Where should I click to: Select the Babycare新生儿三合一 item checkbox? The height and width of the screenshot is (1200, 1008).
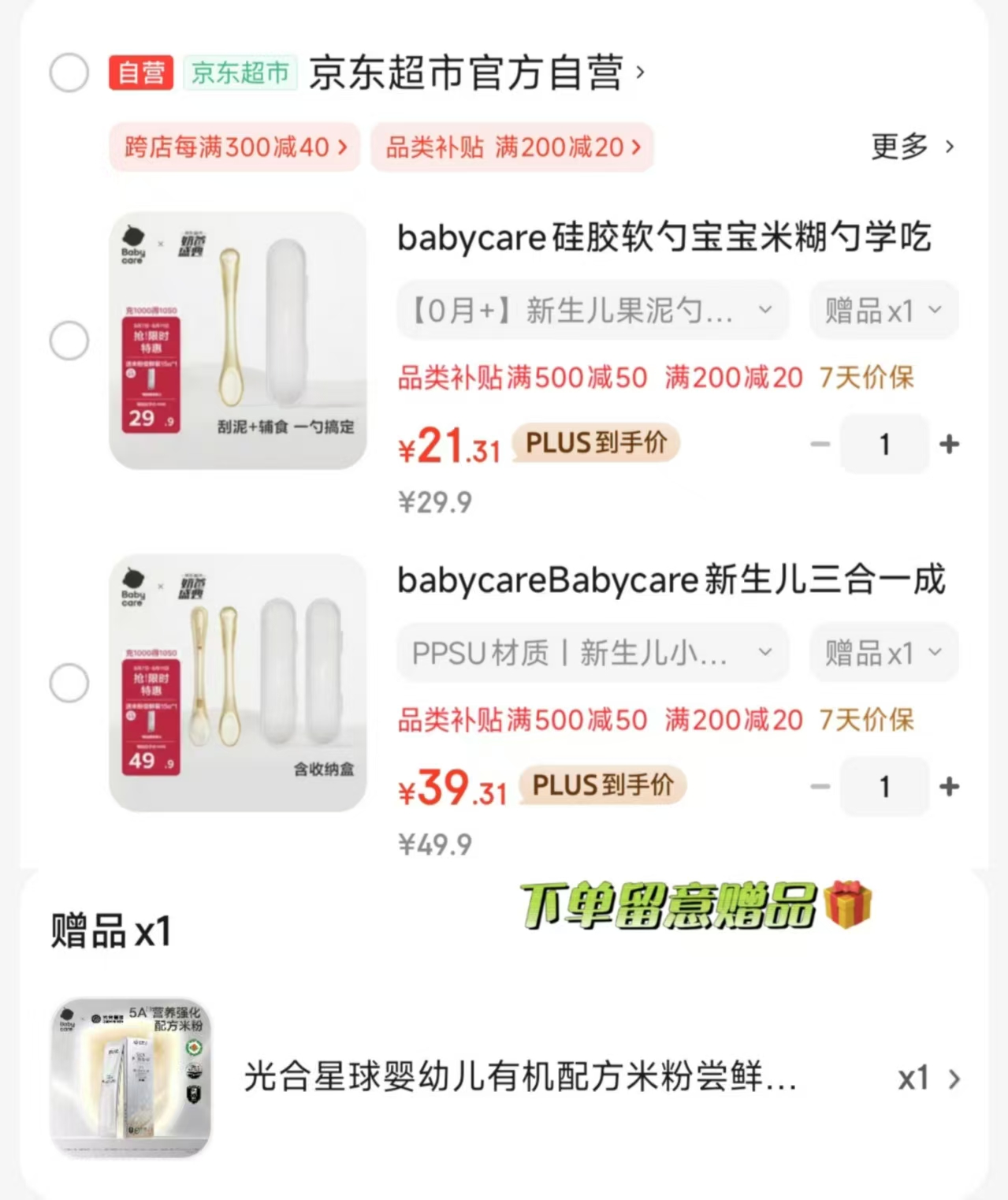click(x=69, y=683)
